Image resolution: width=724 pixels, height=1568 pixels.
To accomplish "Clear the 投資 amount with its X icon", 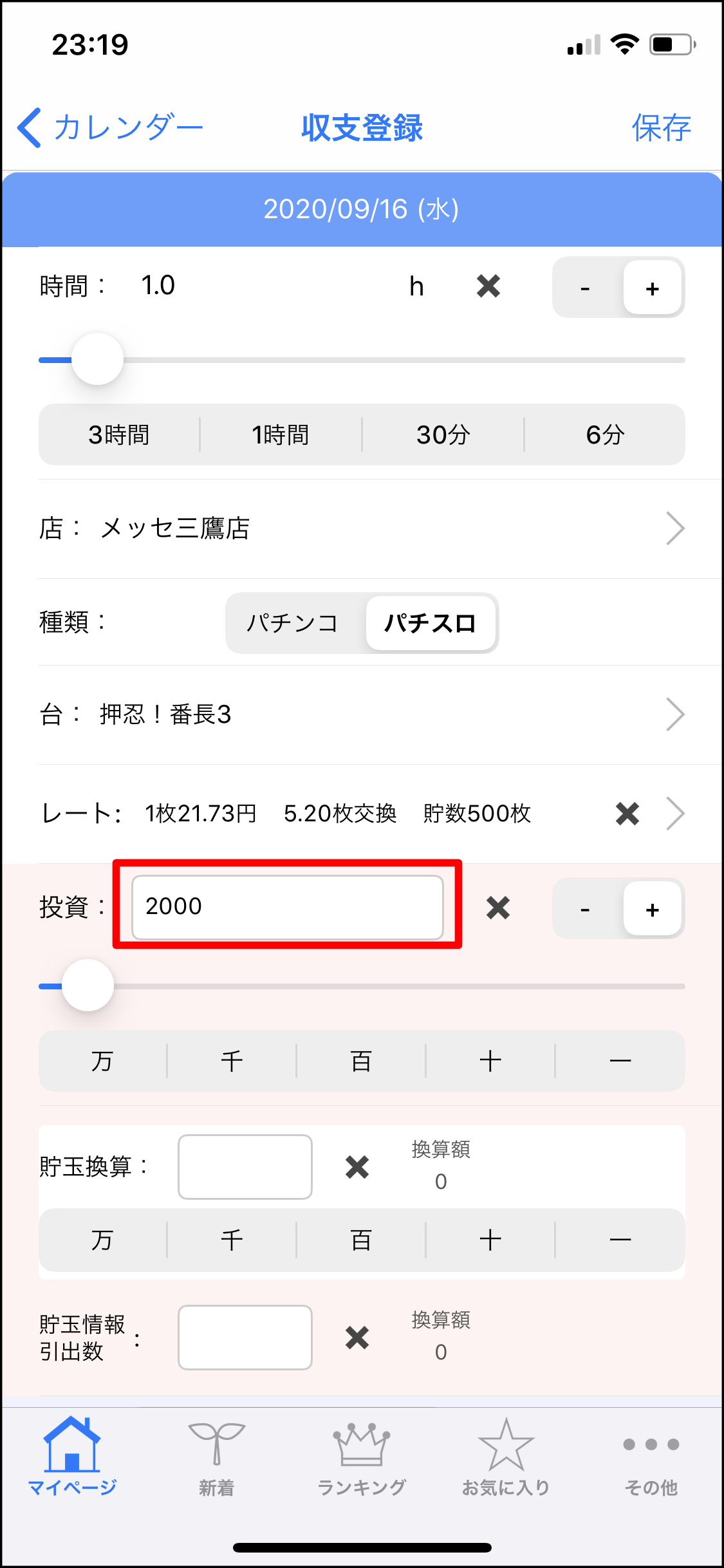I will pyautogui.click(x=498, y=908).
